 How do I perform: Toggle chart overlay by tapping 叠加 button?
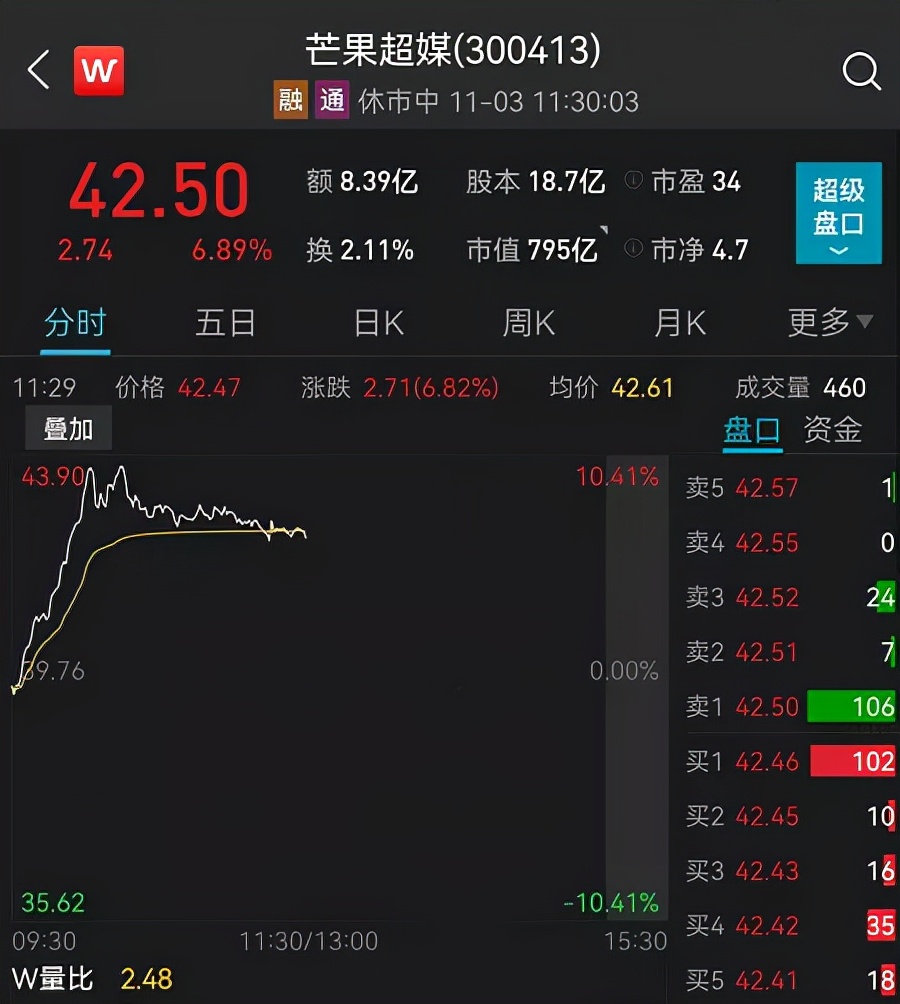(x=67, y=428)
